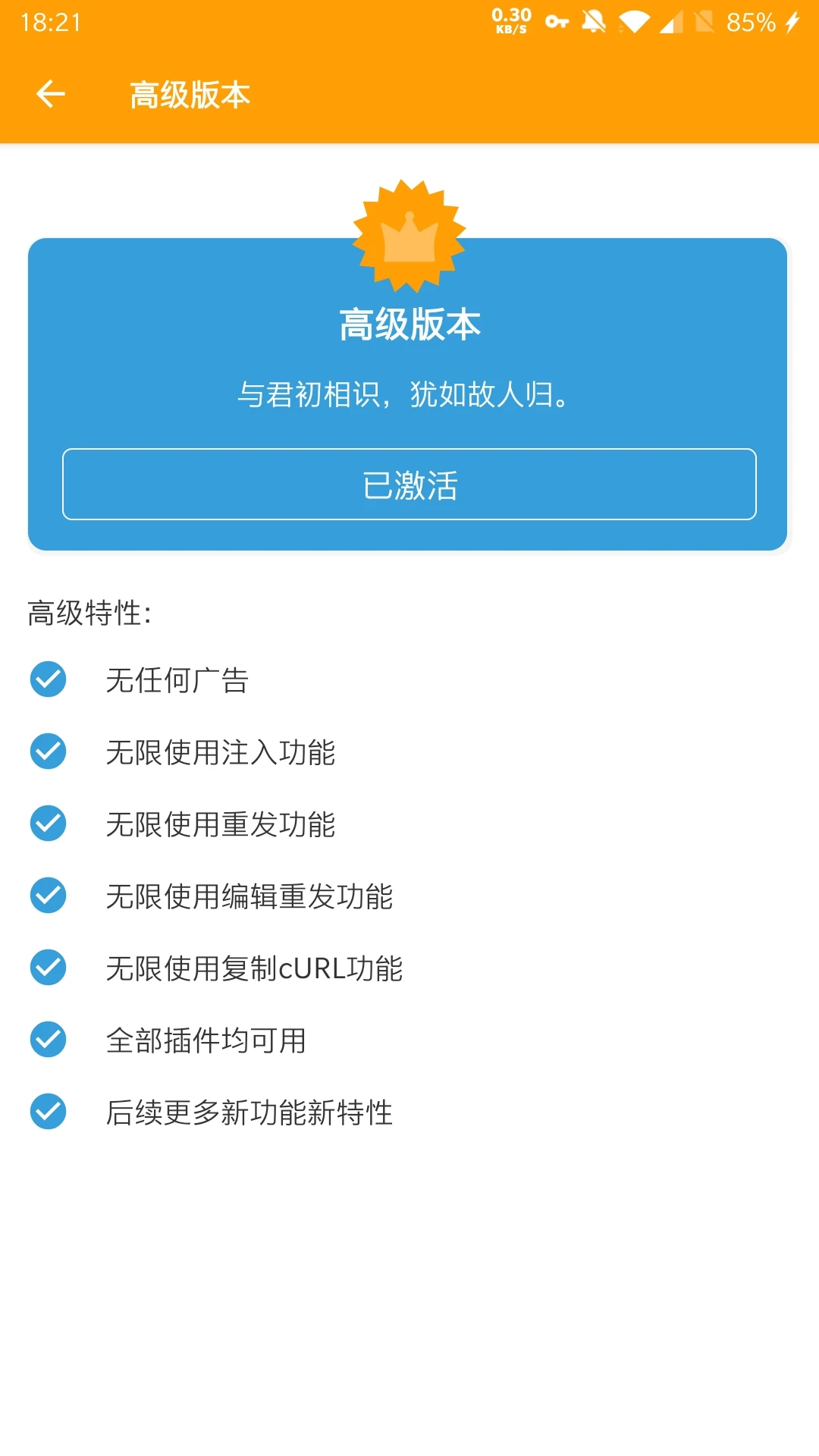
Task: Go back using the top-left arrow
Action: pos(51,94)
